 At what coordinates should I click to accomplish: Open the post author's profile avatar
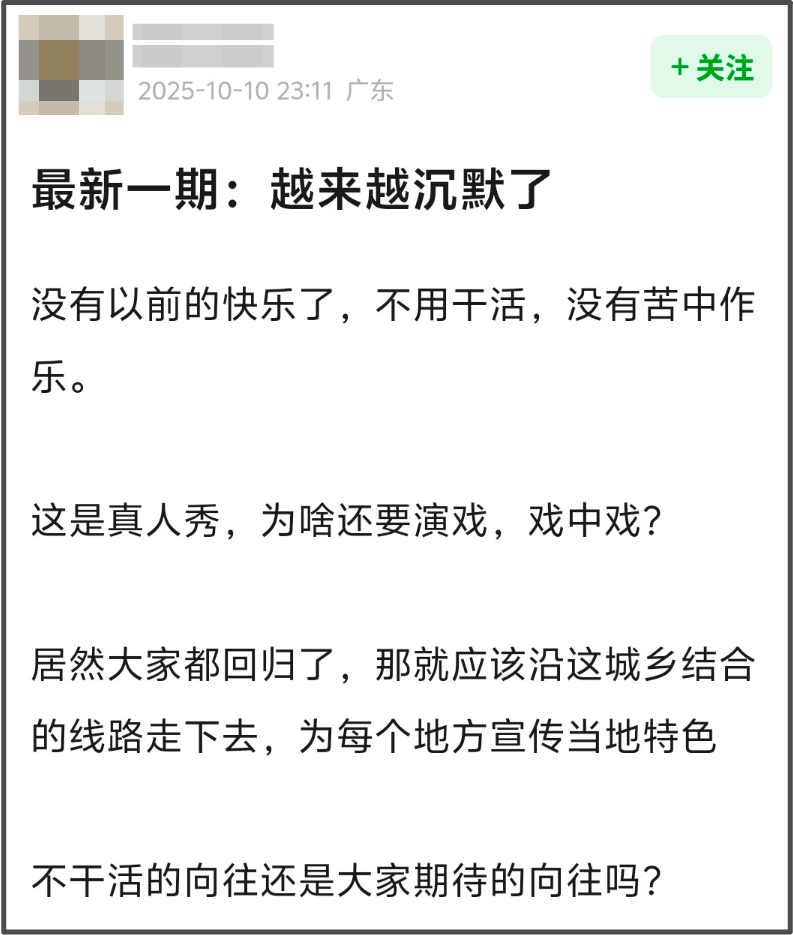coord(71,65)
